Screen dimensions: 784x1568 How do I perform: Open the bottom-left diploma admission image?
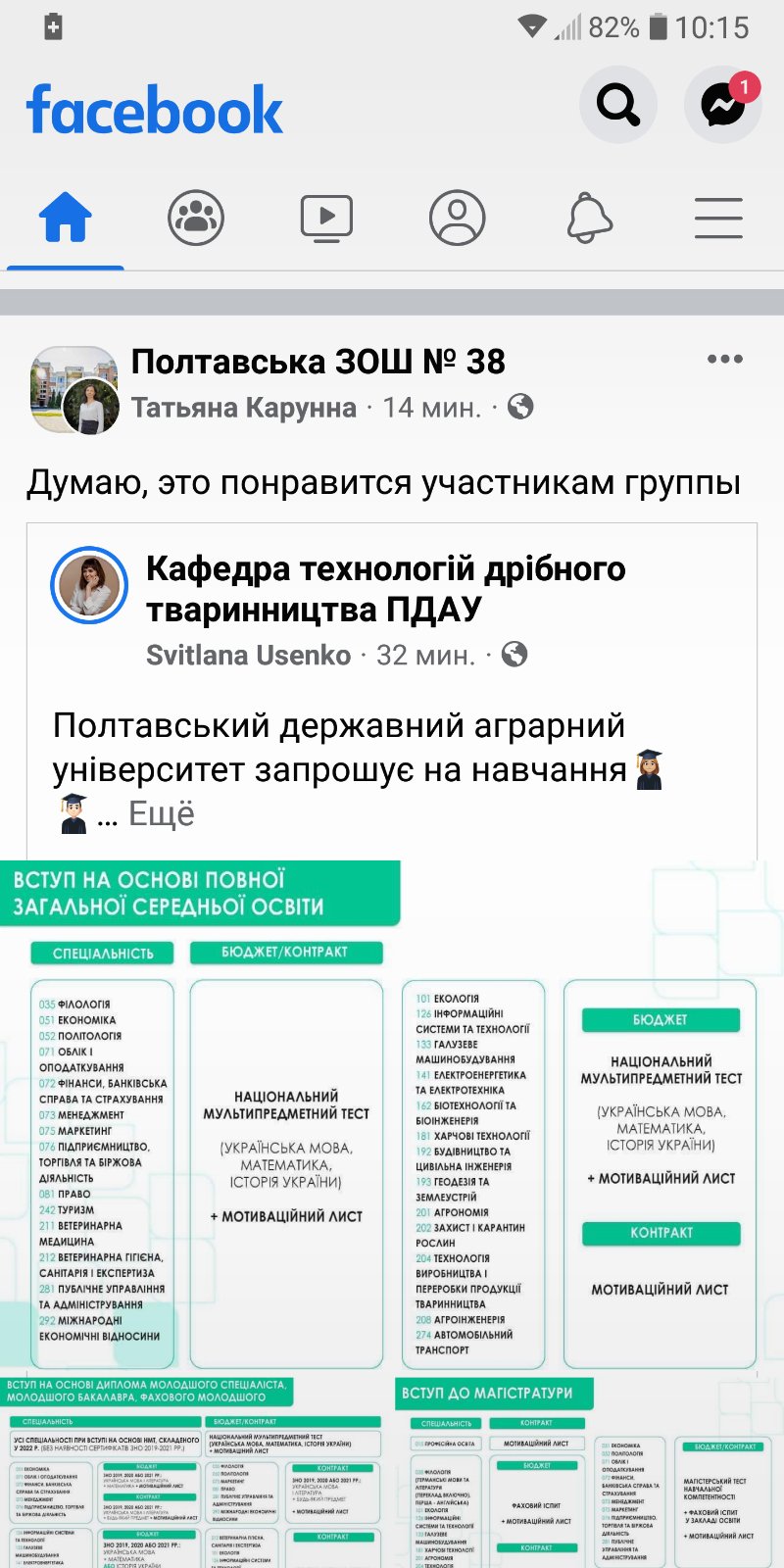pos(194,1472)
